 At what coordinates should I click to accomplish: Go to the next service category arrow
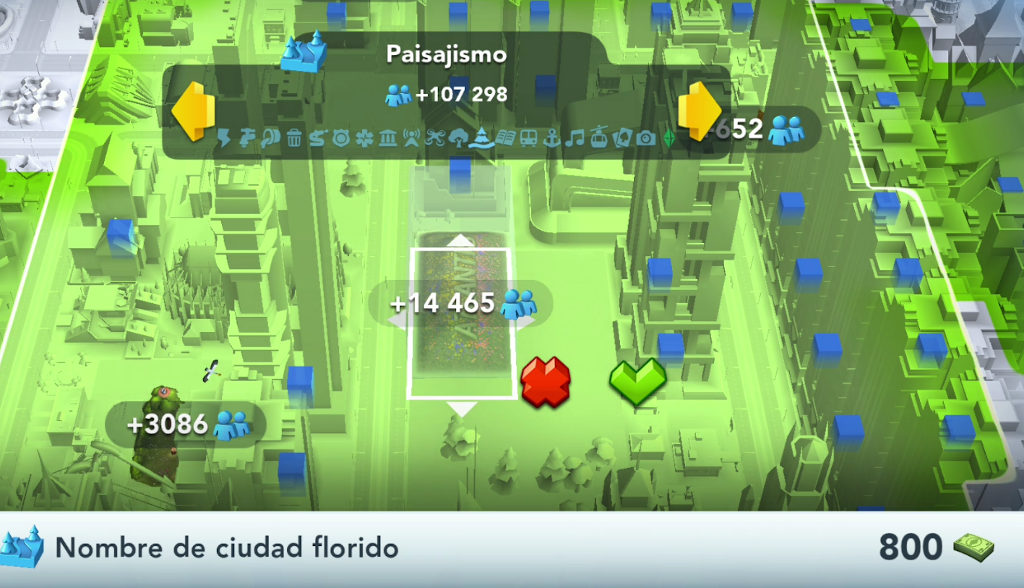coord(699,110)
